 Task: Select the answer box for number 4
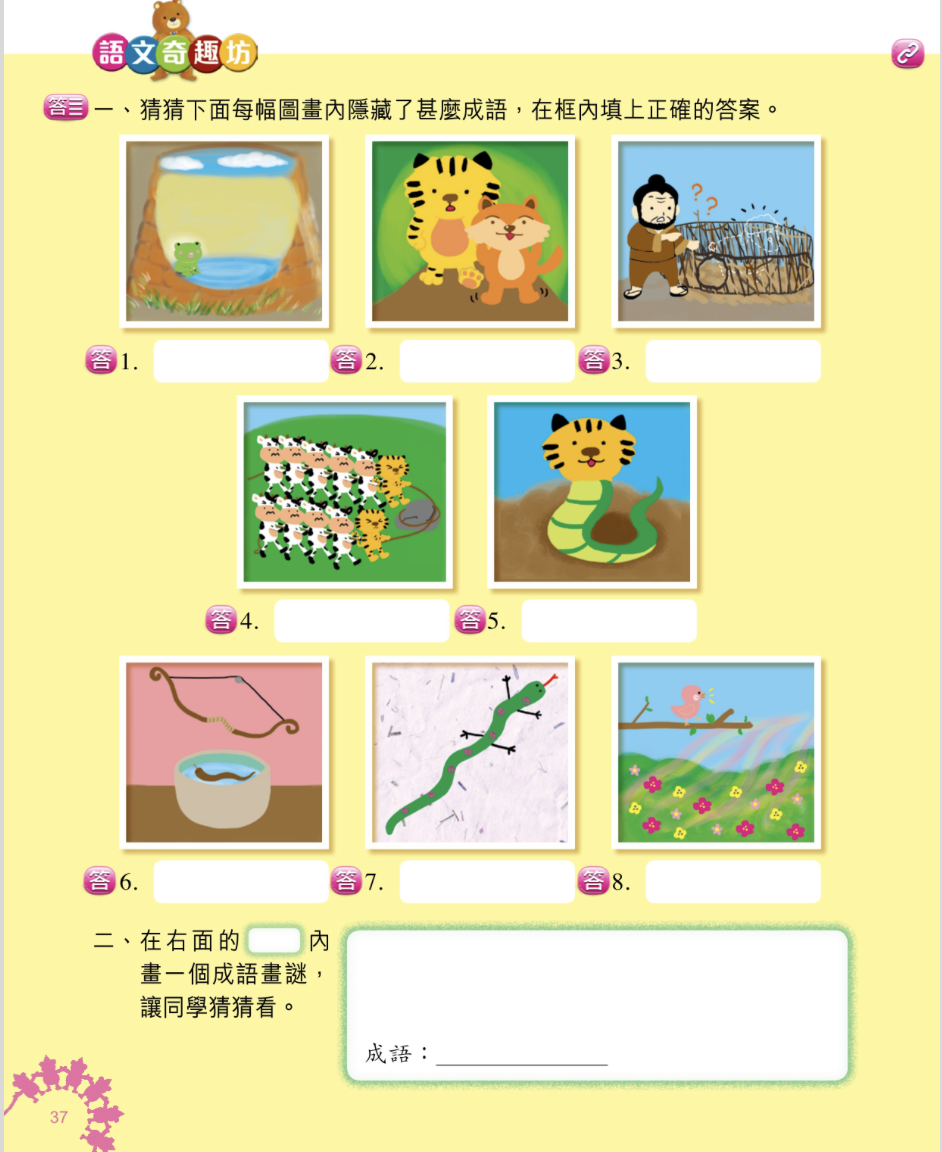362,621
